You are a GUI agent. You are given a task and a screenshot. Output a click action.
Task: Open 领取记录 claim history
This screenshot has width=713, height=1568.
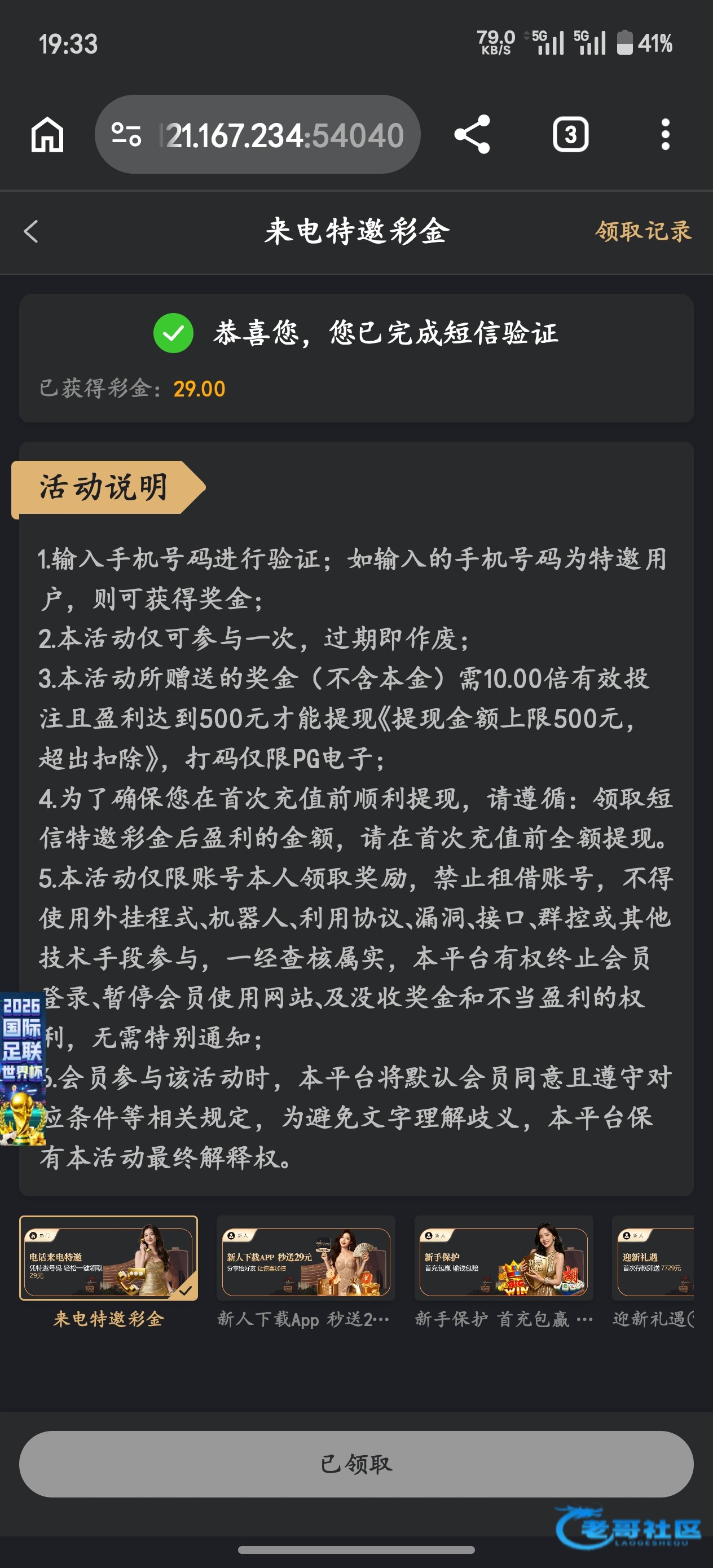642,231
